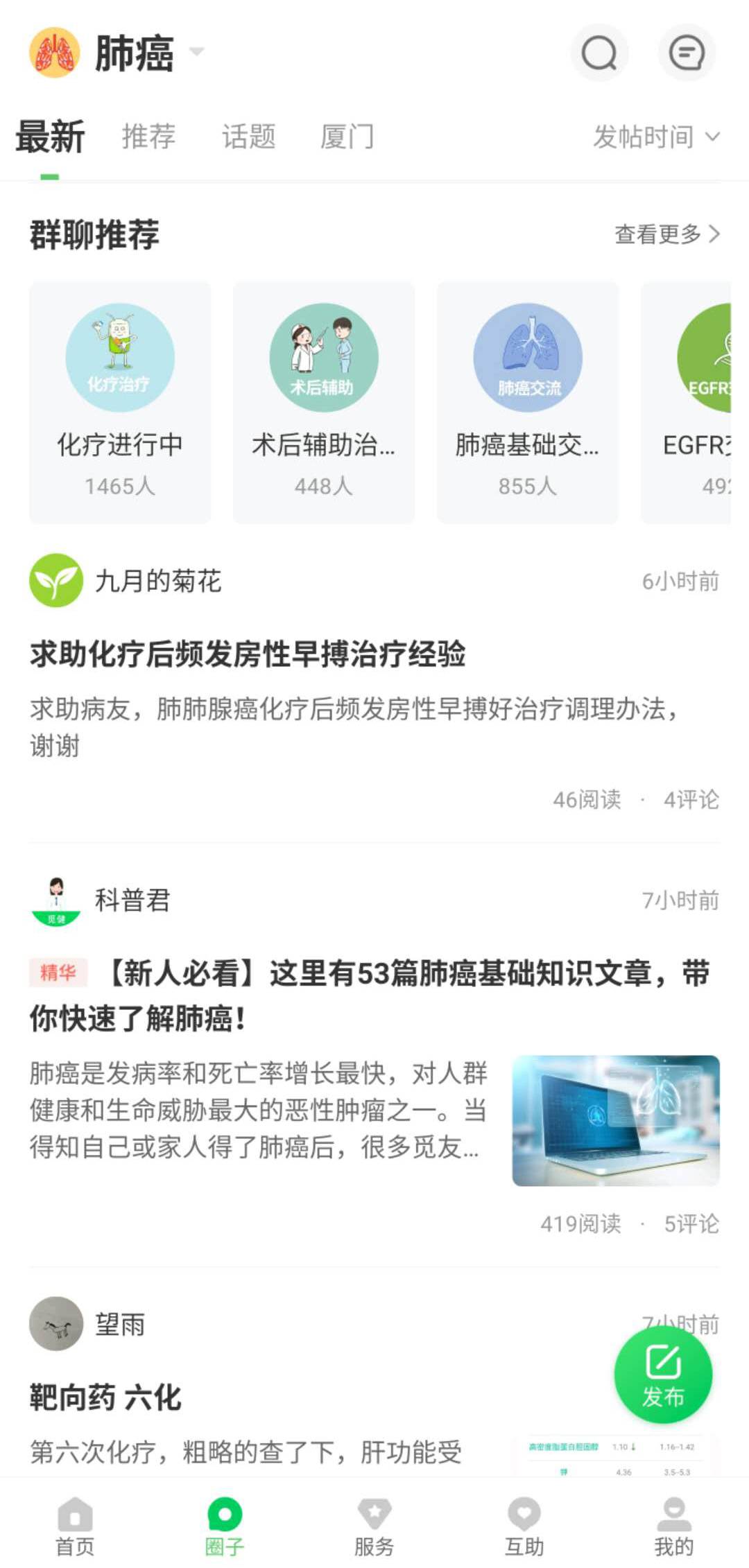Tap 查看更多 for group chats
The width and height of the screenshot is (749, 1568).
click(x=666, y=234)
